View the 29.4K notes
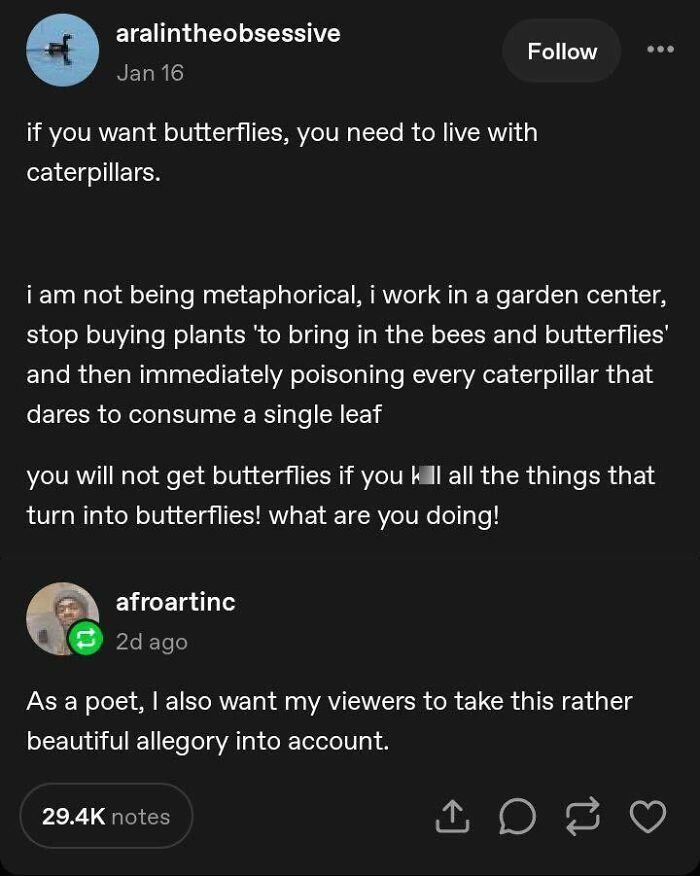Viewport: 700px width, 876px height. (106, 816)
